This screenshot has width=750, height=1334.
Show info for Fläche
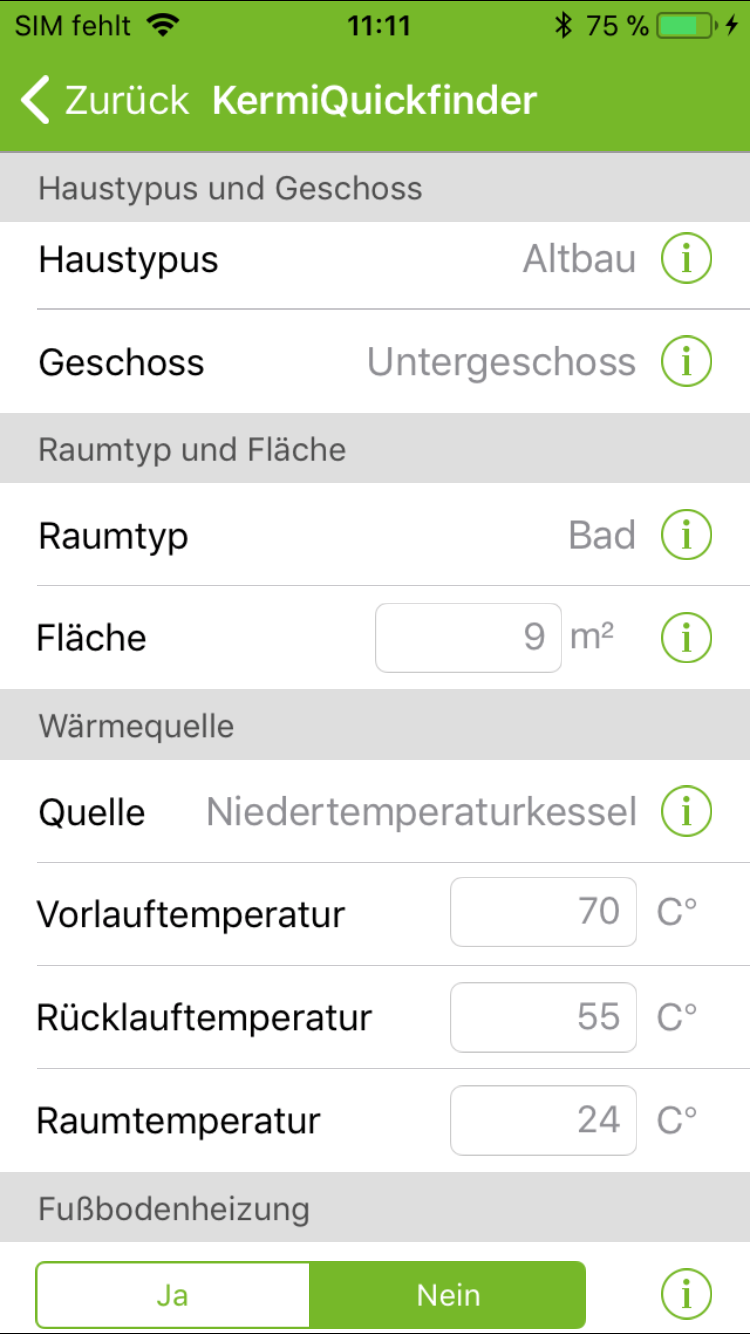(686, 637)
